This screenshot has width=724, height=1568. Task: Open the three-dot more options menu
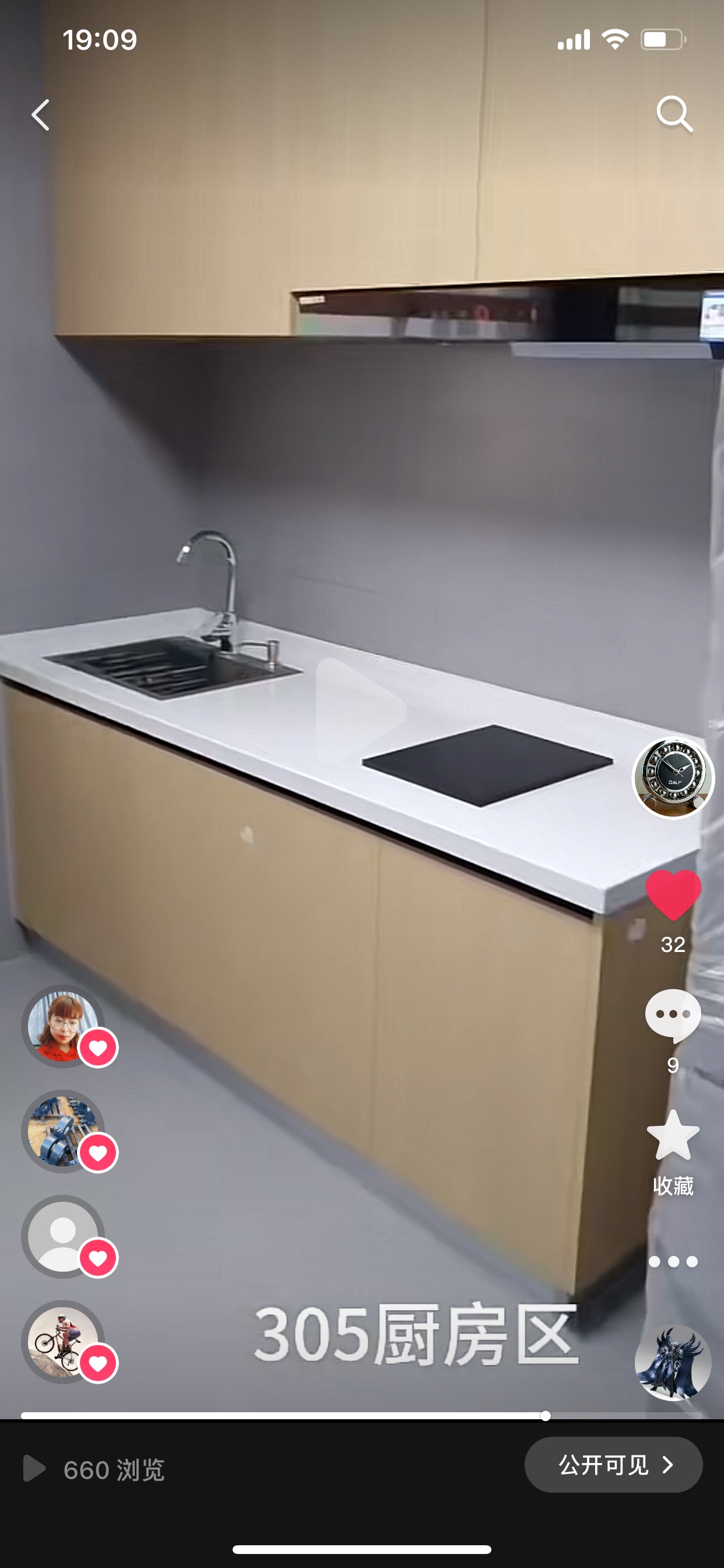click(673, 1261)
